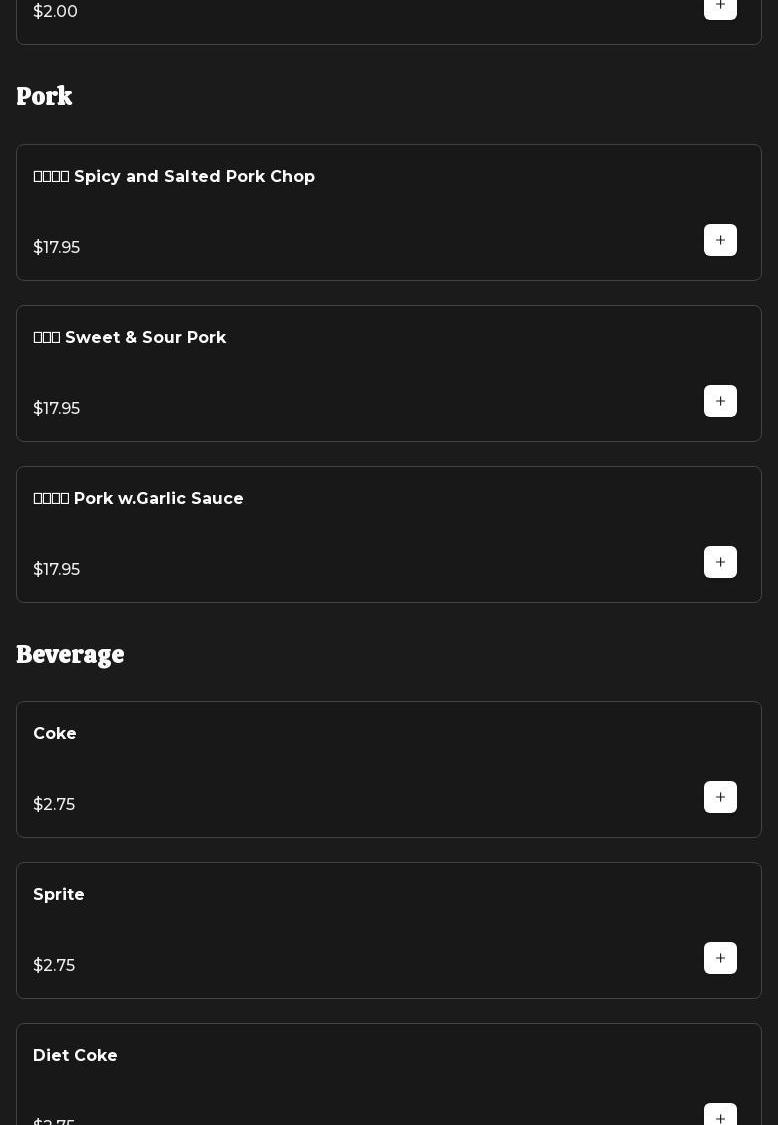Add Sweet & Sour Pork to order
The width and height of the screenshot is (778, 1125).
720,401
